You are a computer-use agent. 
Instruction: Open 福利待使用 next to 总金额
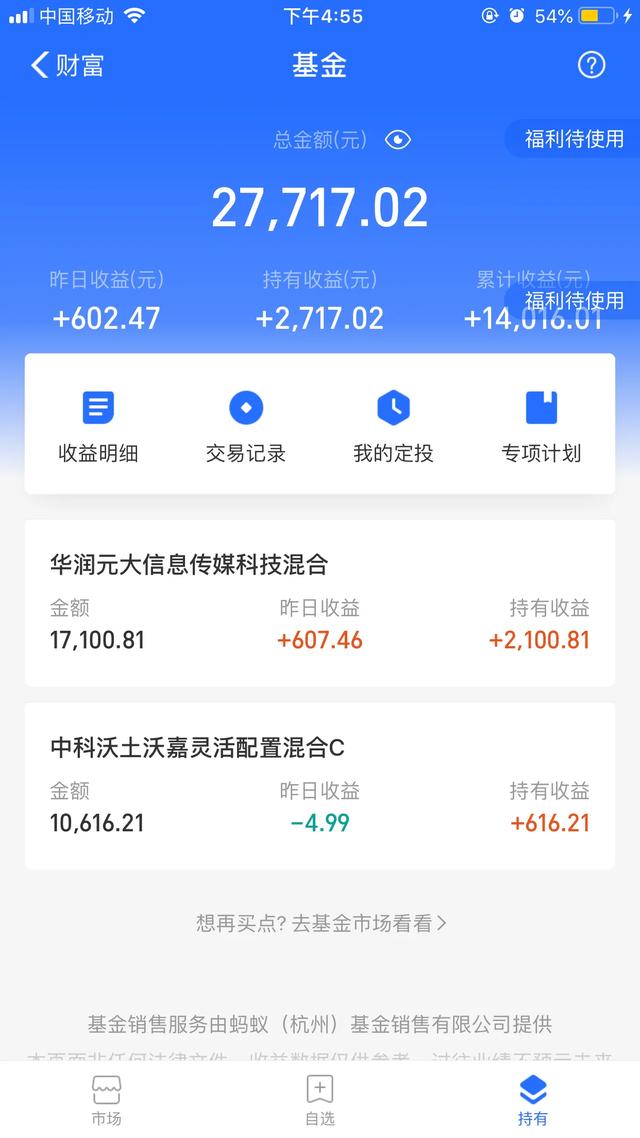[573, 139]
